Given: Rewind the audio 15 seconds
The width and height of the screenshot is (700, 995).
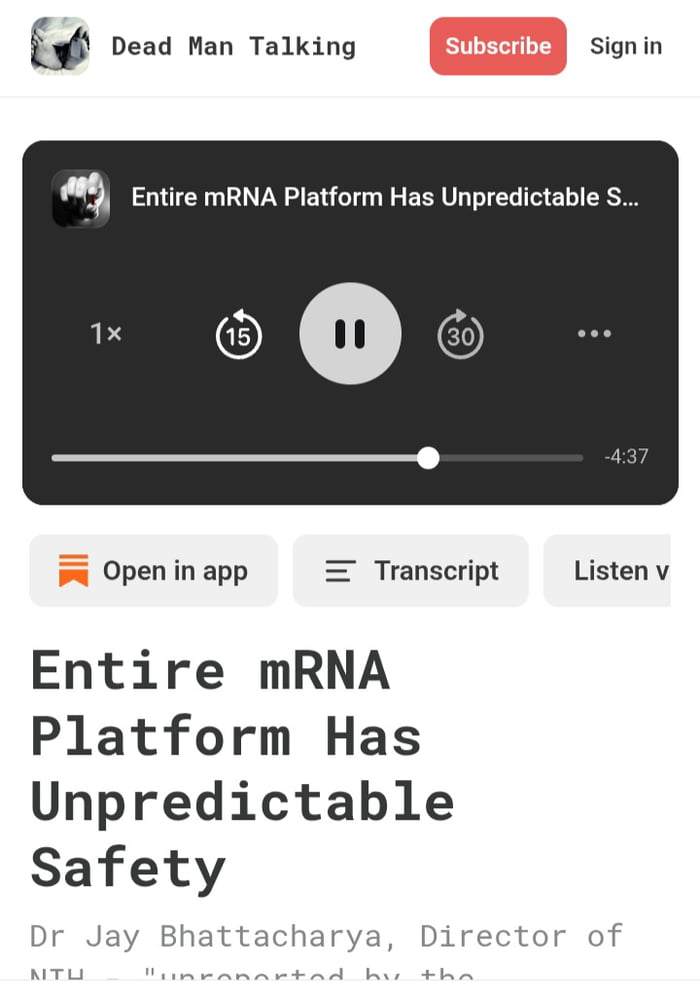Looking at the screenshot, I should click(x=238, y=335).
